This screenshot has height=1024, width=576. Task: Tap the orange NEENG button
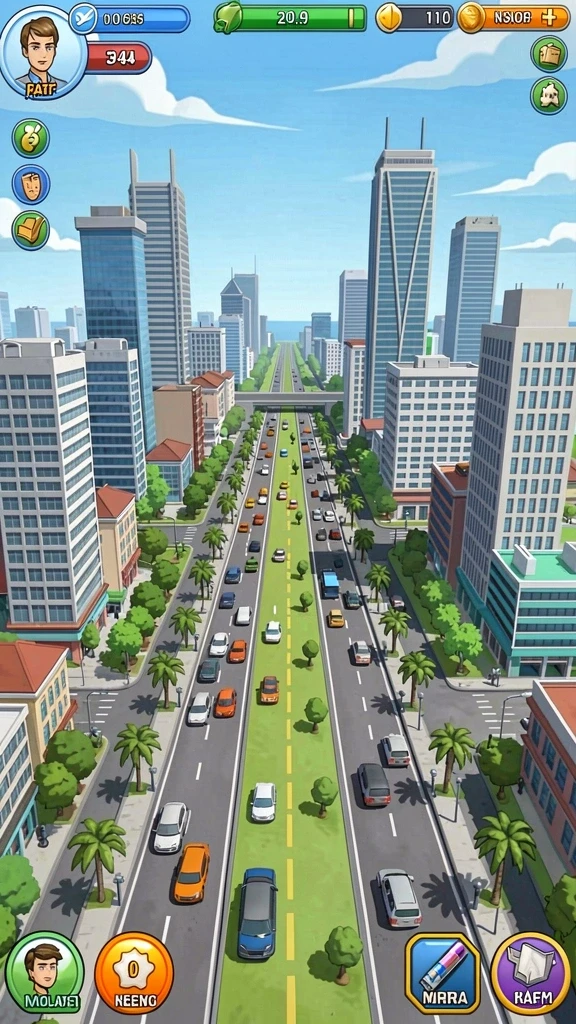tap(134, 972)
